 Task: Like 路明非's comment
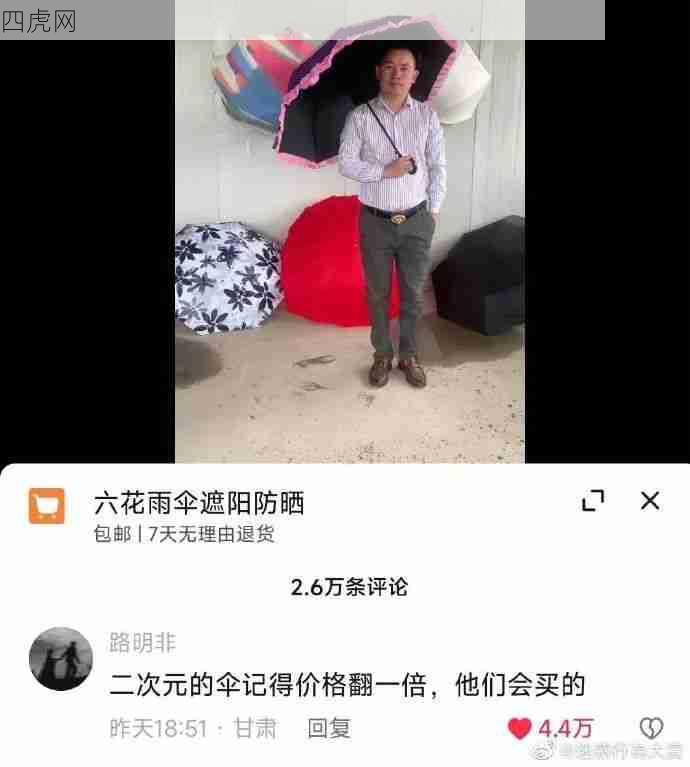[x=520, y=728]
